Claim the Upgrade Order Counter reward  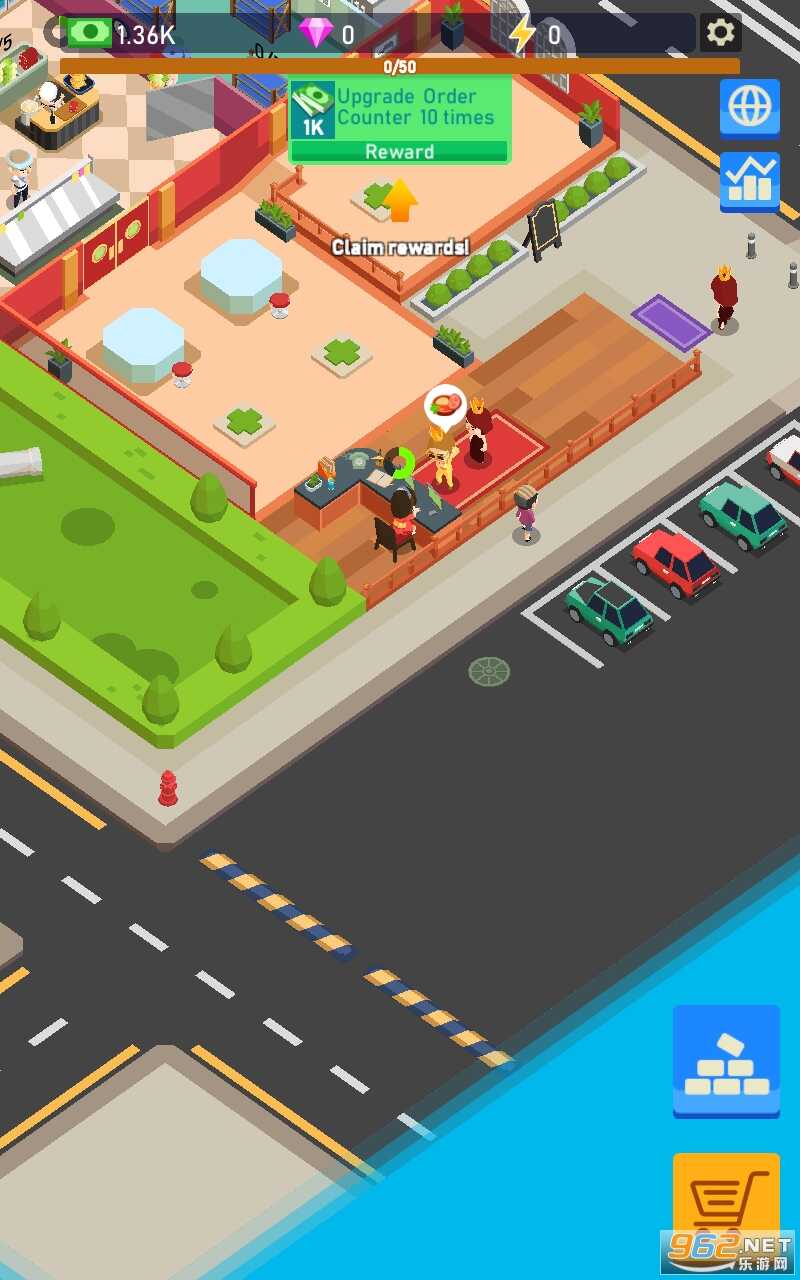click(x=399, y=152)
